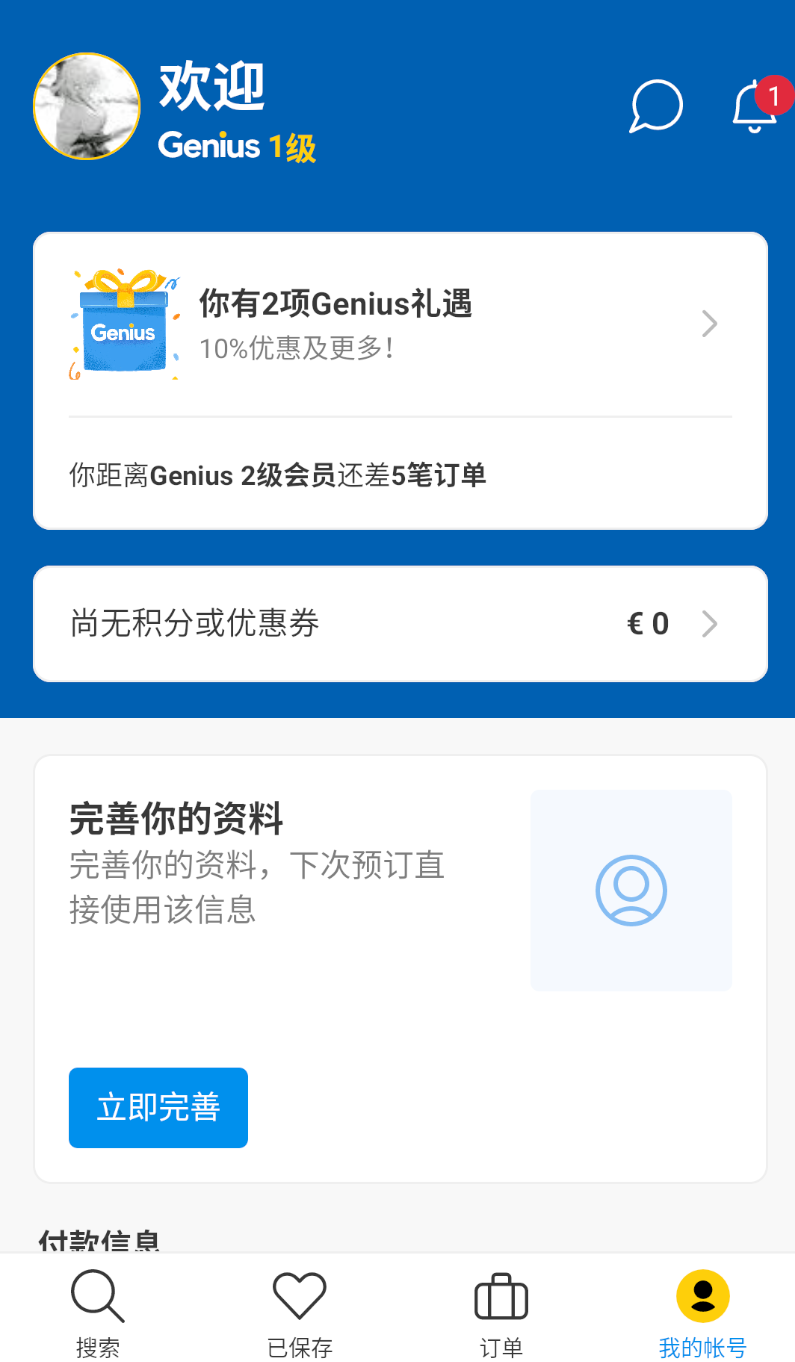
Task: Tap the 欢迎 greeting text
Action: (x=211, y=87)
